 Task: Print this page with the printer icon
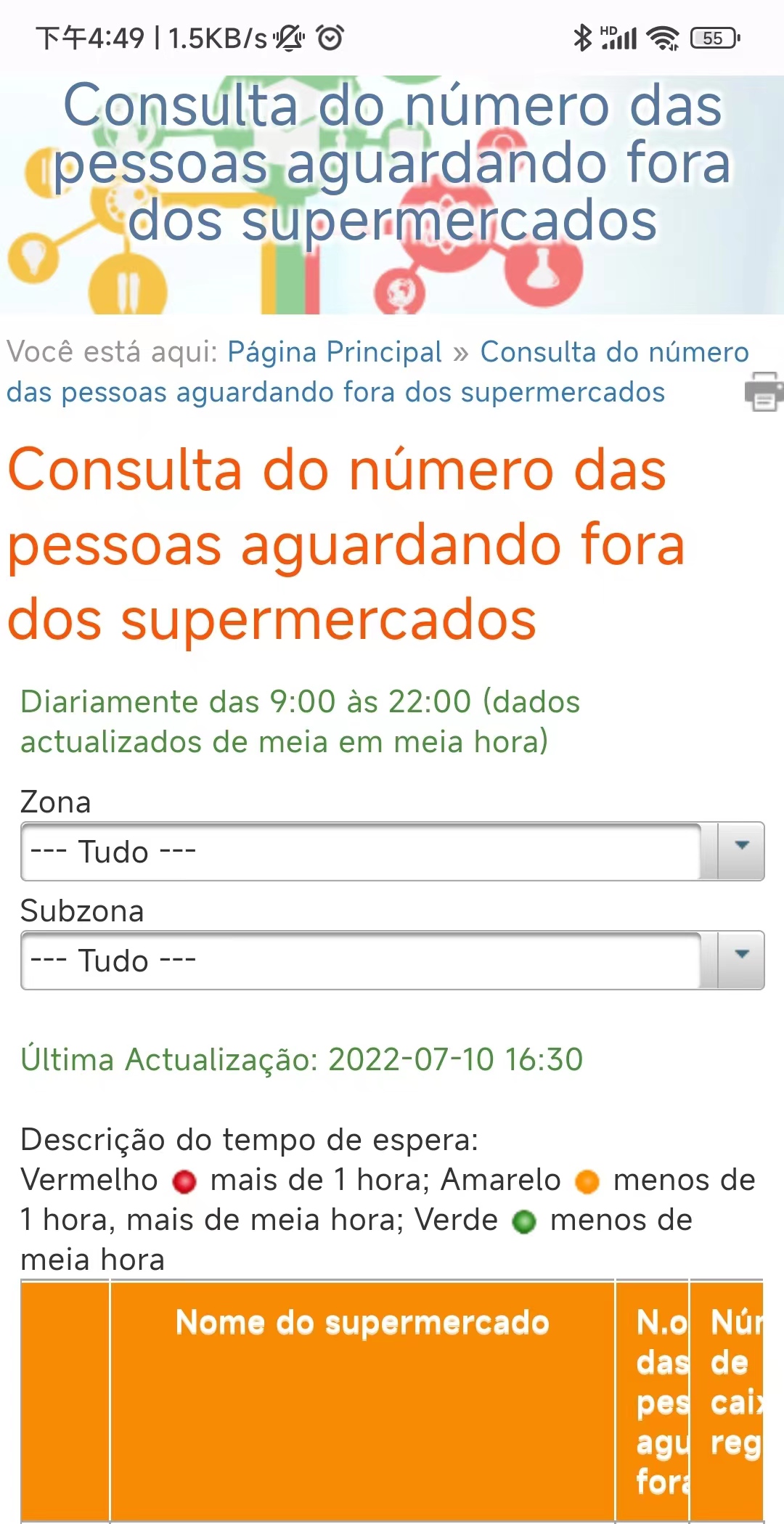[x=763, y=391]
